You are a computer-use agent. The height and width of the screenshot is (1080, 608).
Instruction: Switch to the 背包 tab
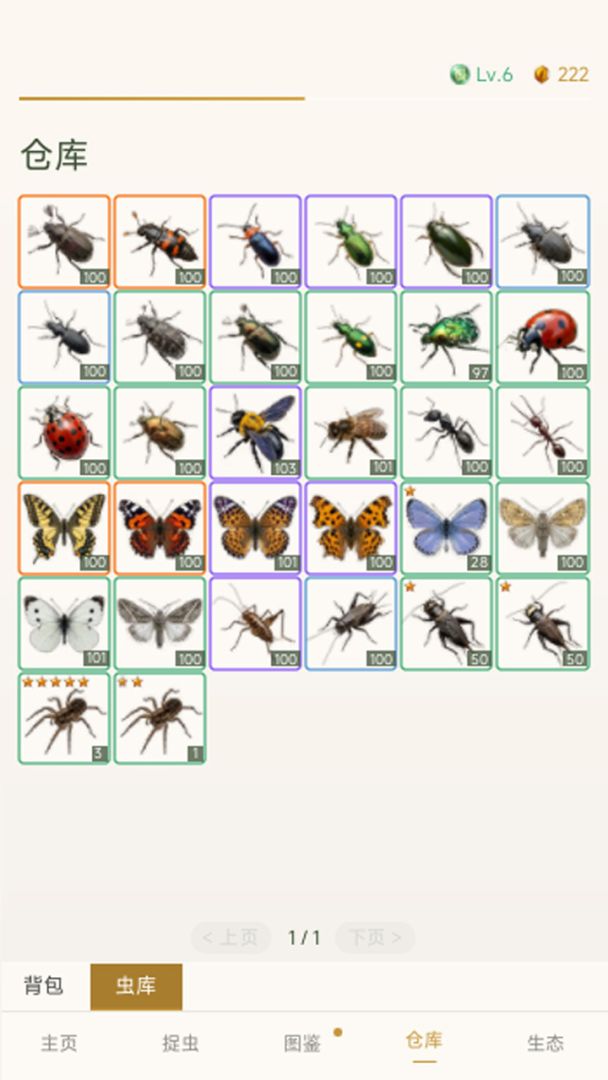(x=44, y=986)
